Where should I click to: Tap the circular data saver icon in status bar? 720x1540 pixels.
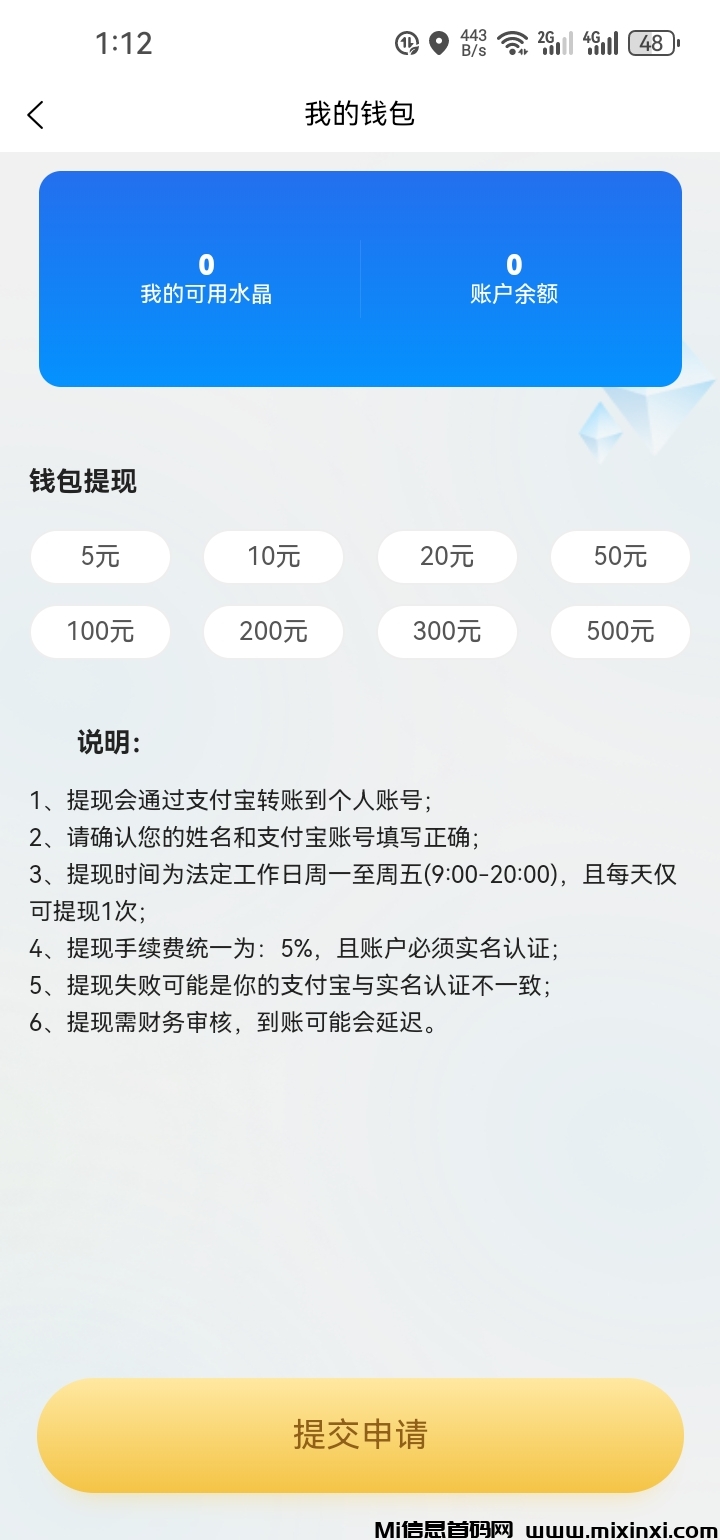coord(405,42)
